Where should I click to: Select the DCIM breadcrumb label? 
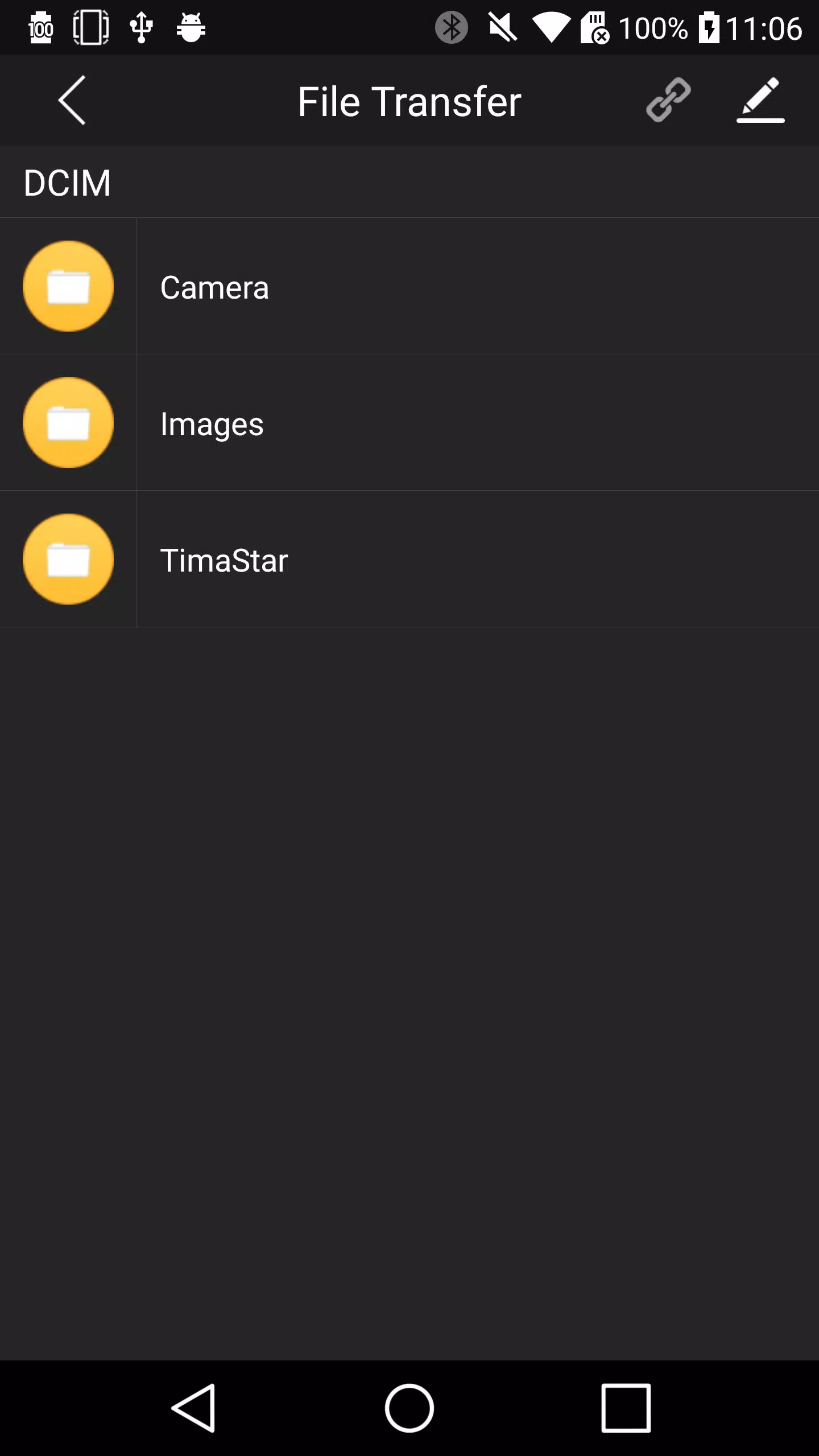[x=68, y=182]
